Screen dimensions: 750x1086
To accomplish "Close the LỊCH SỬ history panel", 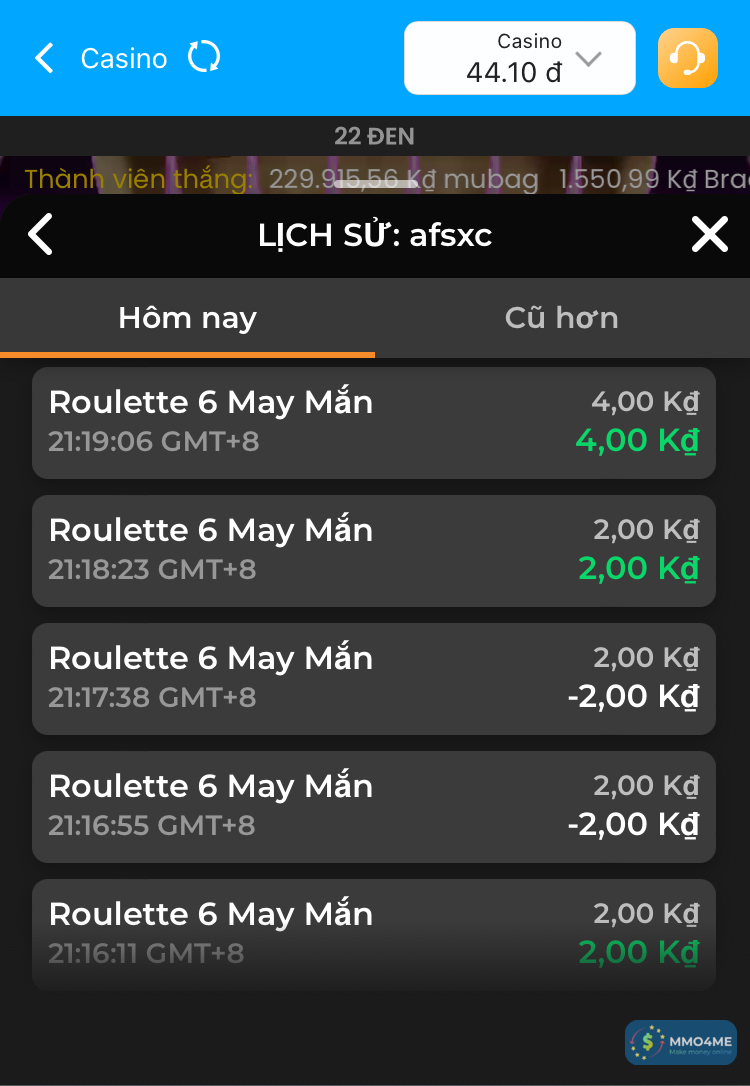I will tap(709, 235).
